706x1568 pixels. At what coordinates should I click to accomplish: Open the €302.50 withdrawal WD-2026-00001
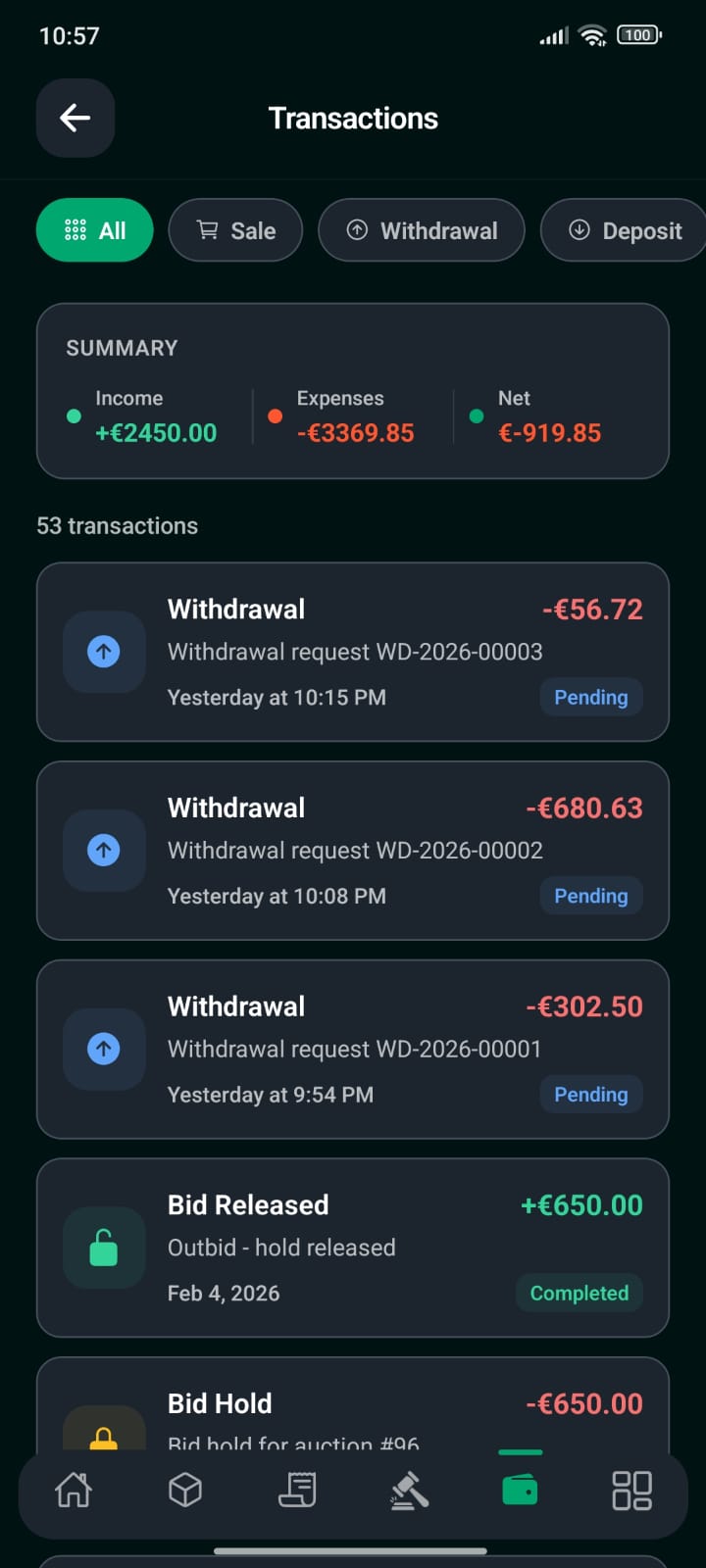[353, 1049]
